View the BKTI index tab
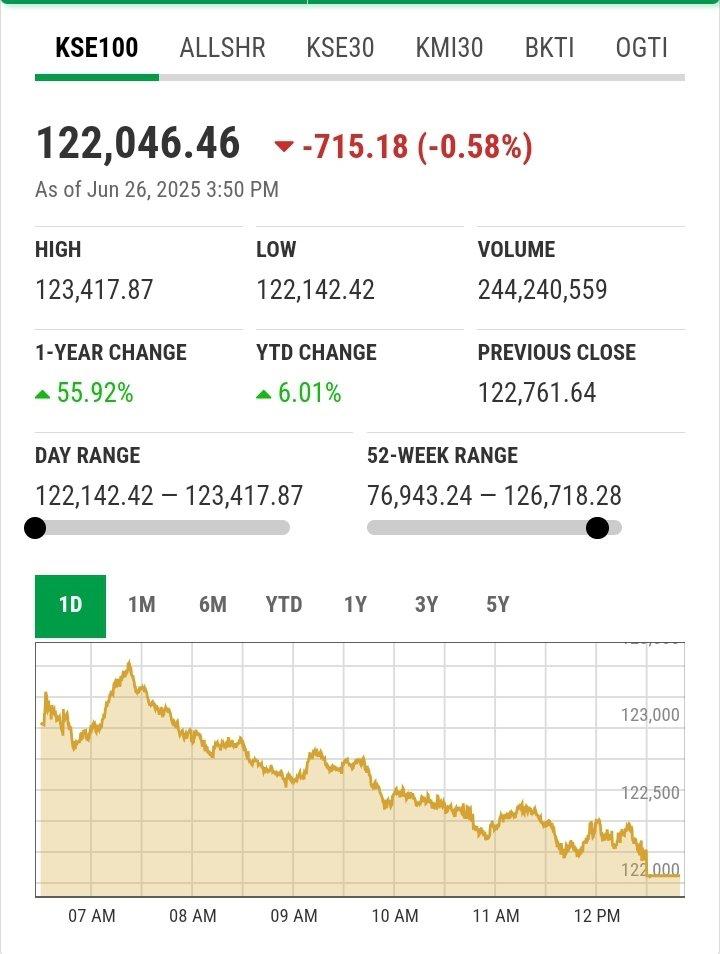 click(549, 47)
